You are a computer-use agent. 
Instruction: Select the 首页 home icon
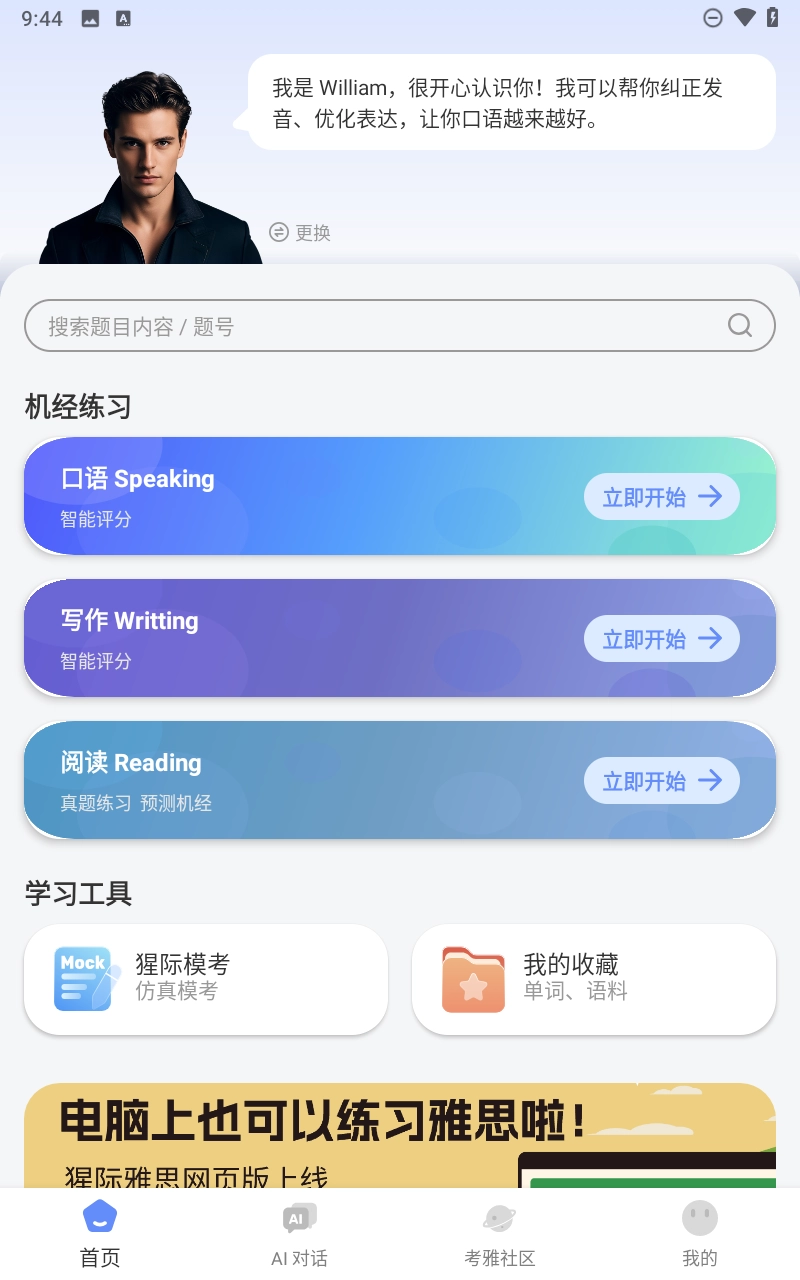(99, 1218)
